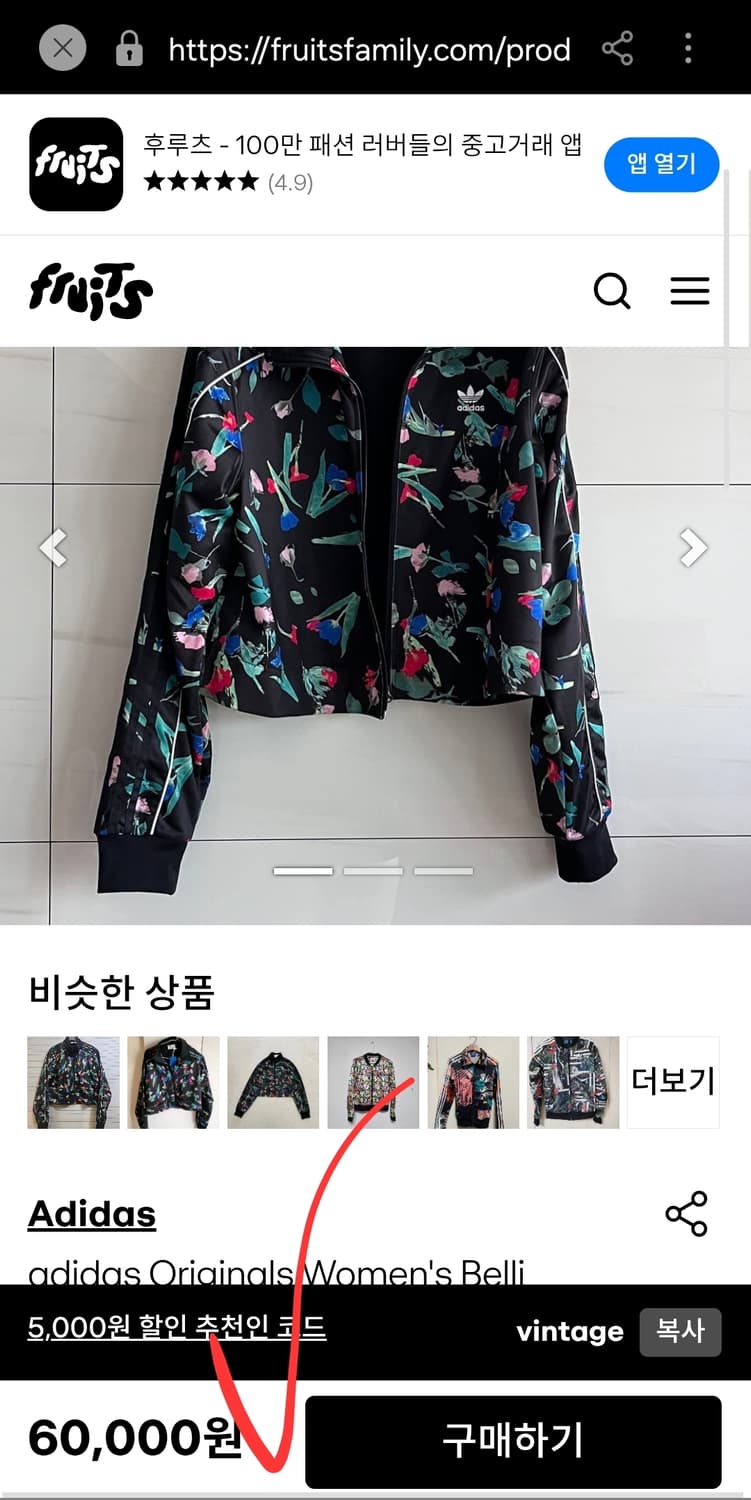Screen dimensions: 751x1500
Task: Tap the 앱 열기 button
Action: [x=661, y=164]
